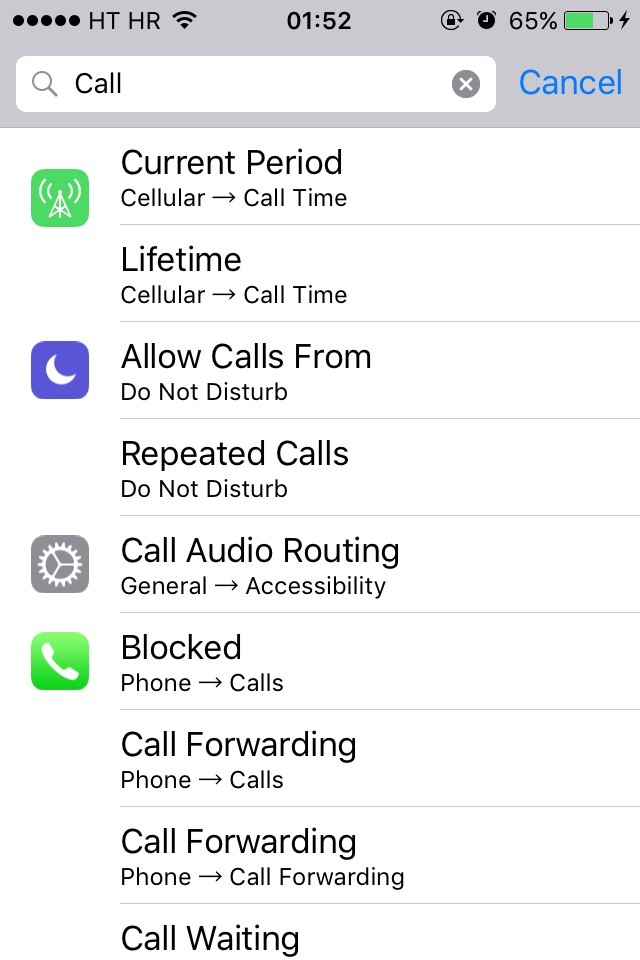
Task: Tap the search field containing Call
Action: pyautogui.click(x=250, y=84)
